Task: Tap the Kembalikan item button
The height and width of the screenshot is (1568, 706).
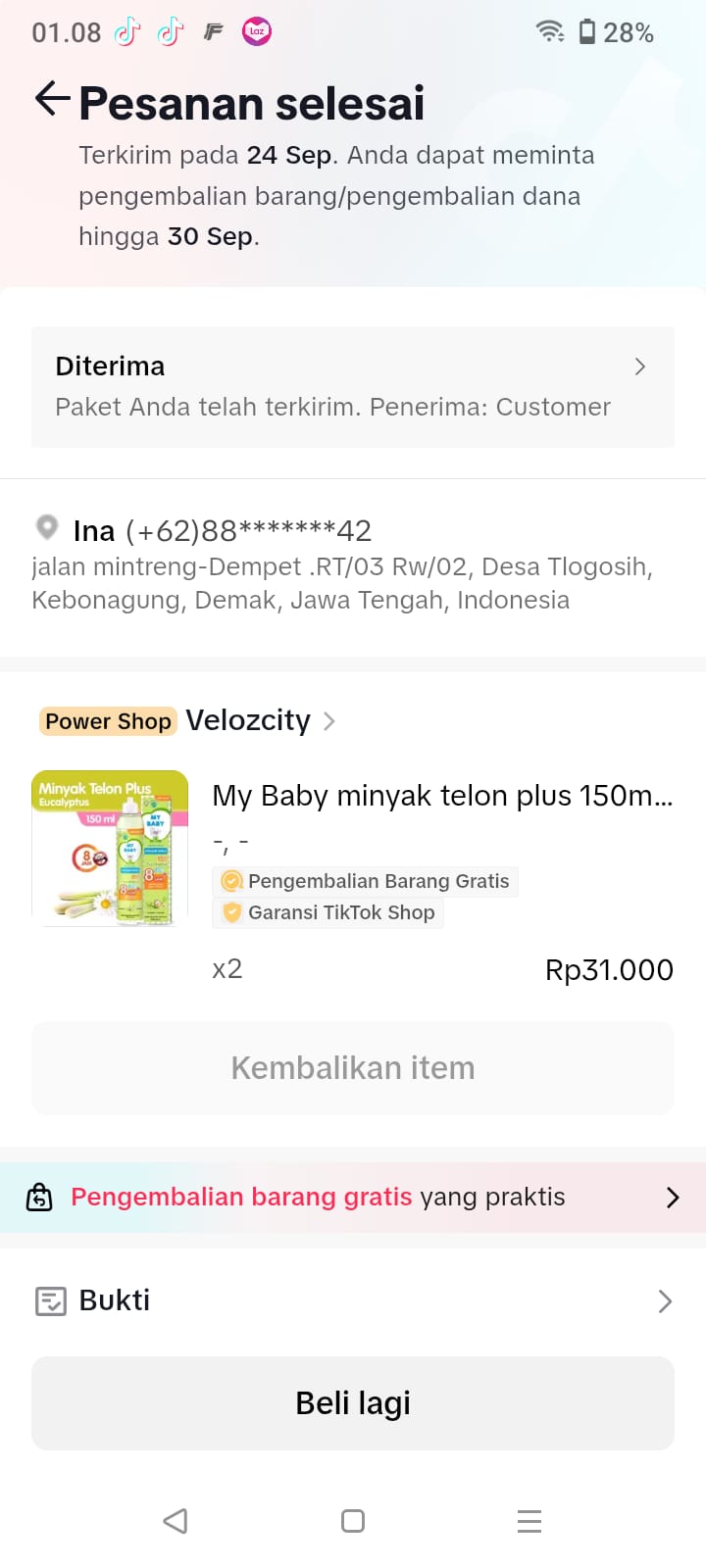Action: (353, 1067)
